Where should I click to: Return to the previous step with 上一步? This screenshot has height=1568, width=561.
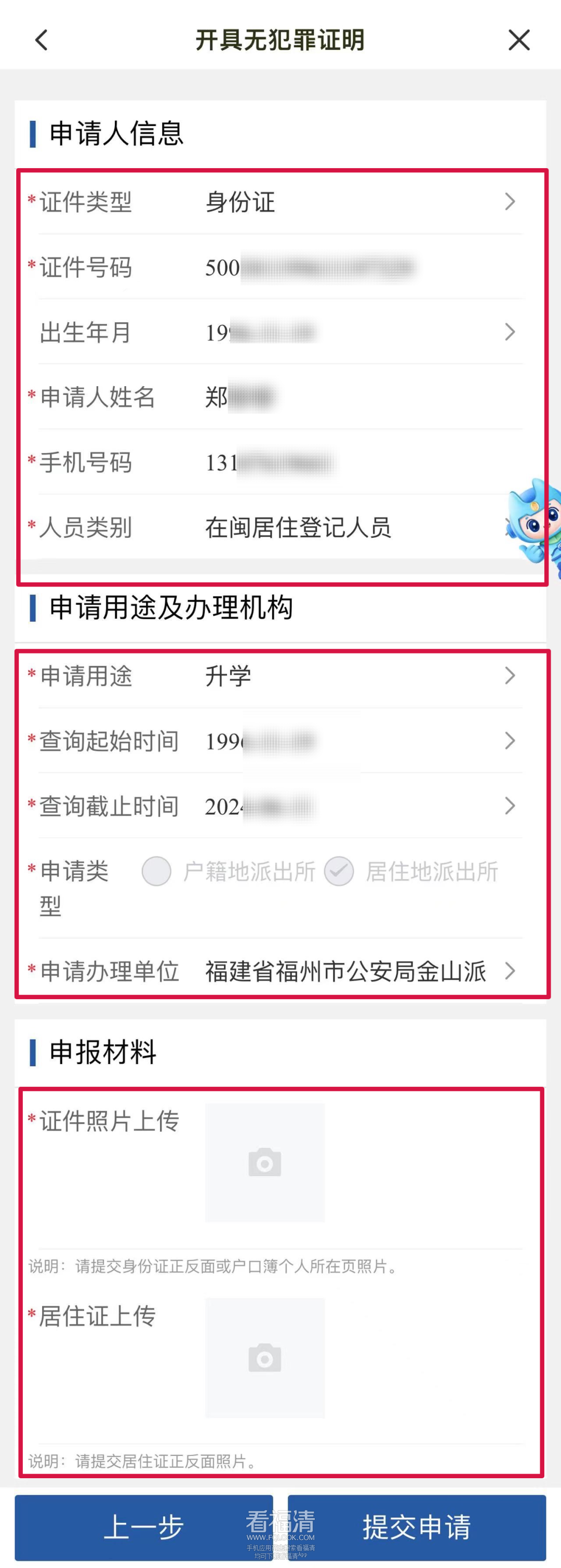(x=144, y=1526)
